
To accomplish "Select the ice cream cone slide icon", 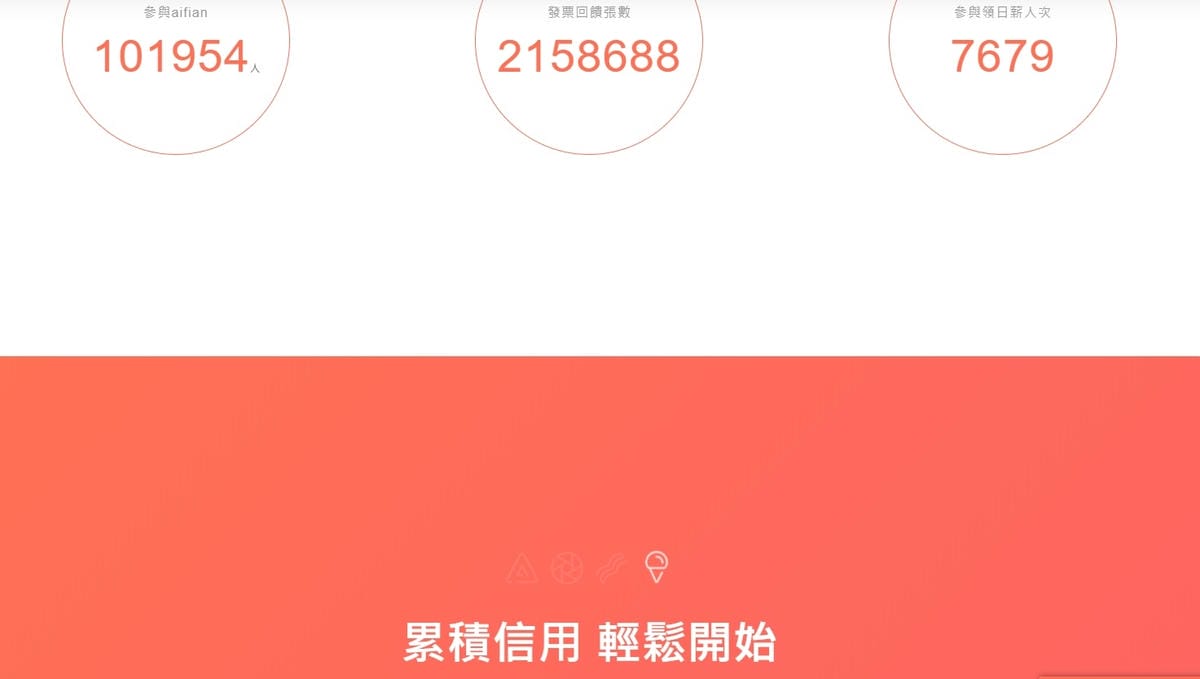I will click(656, 567).
